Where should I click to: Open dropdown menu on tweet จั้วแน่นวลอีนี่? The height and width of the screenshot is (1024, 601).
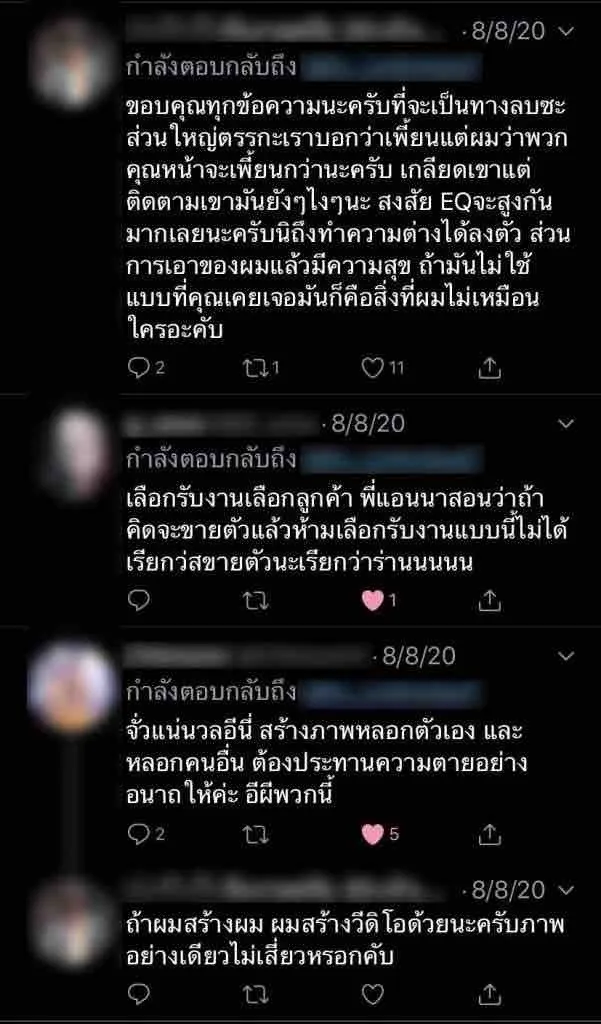566,656
